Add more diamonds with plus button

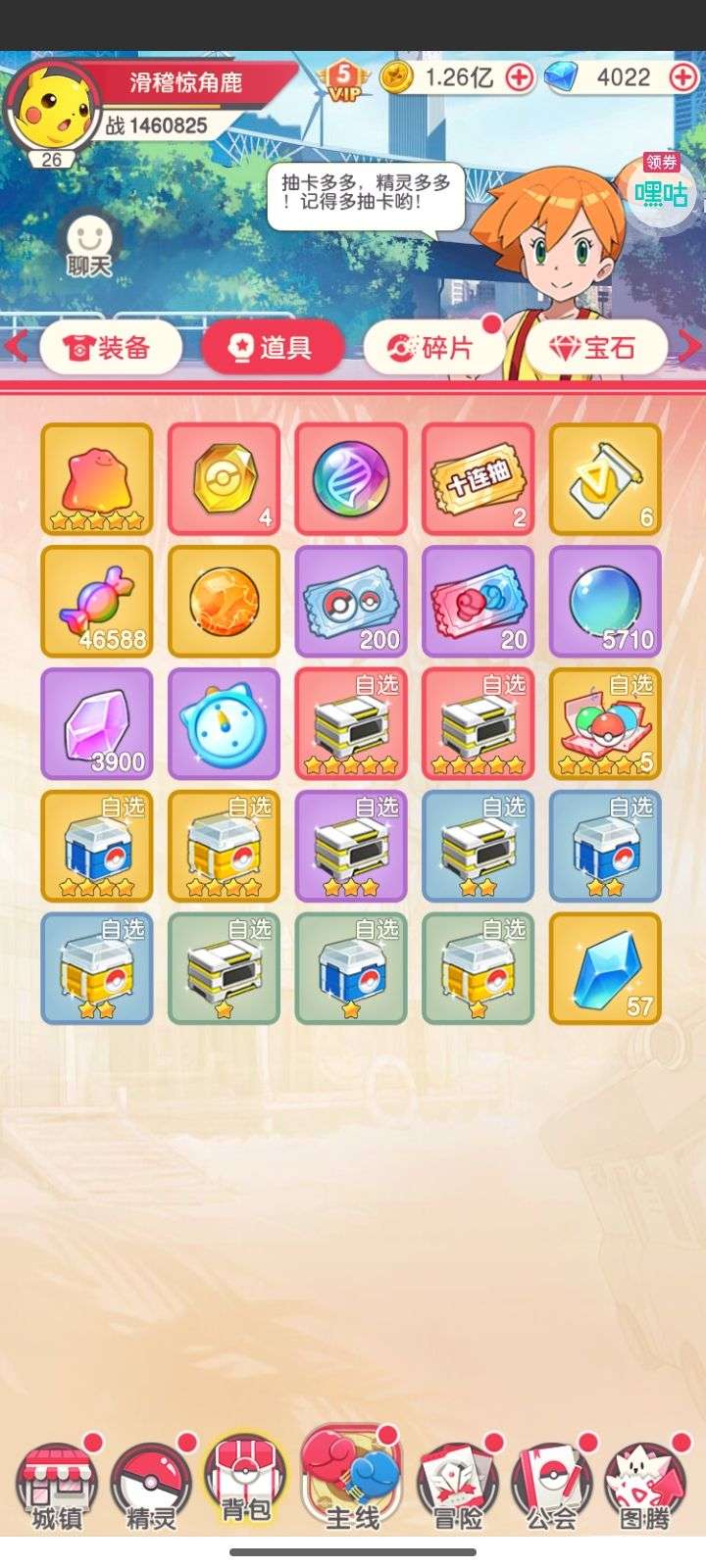682,77
